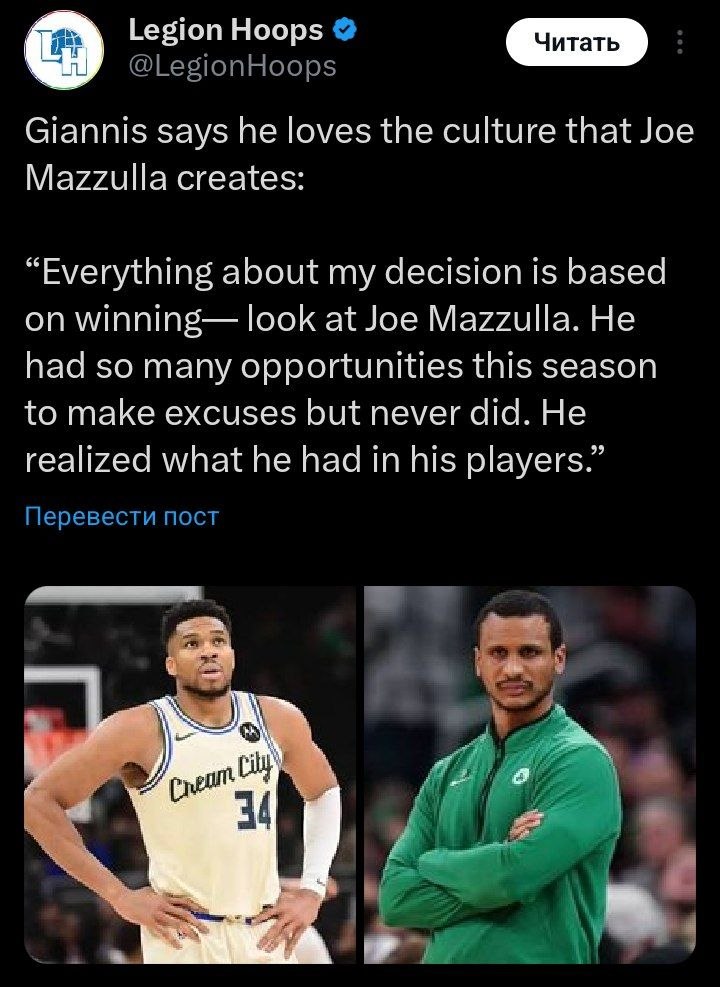720x987 pixels.
Task: Open the photo of the player in jersey 34
Action: [190, 775]
